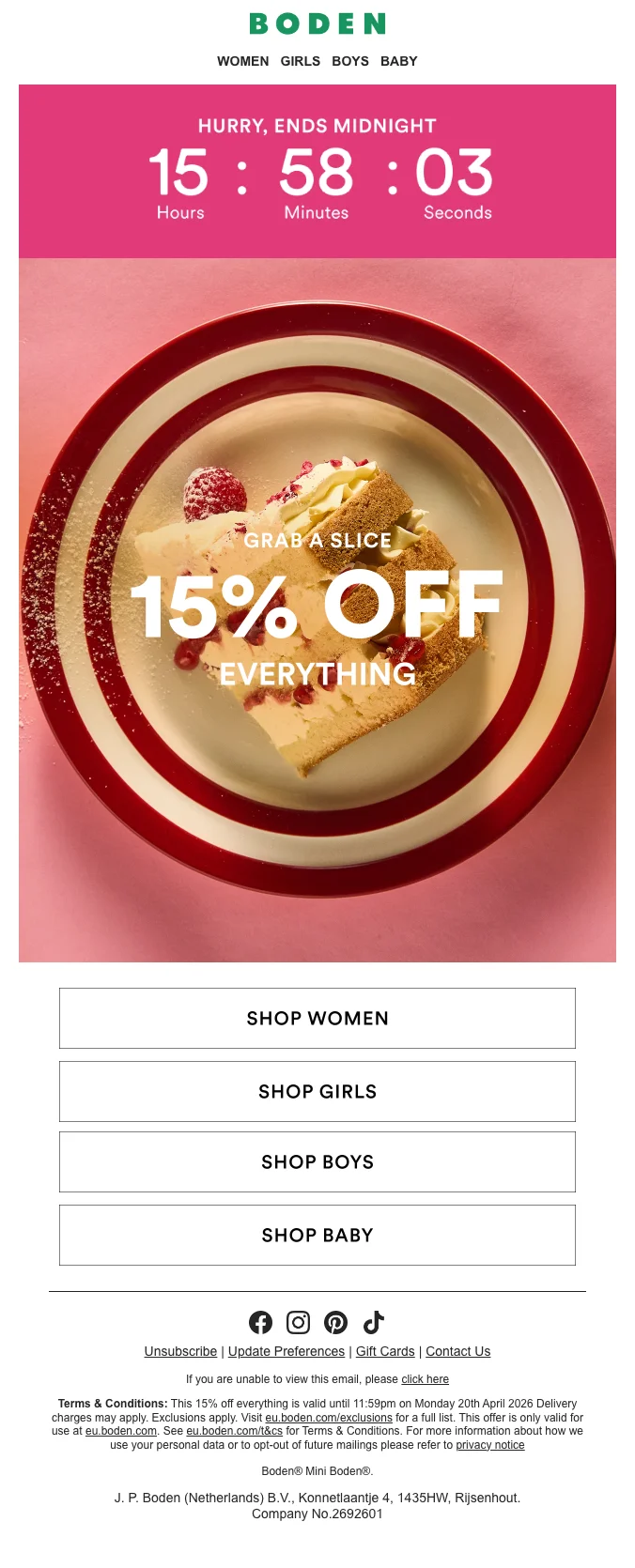Open the GIRLS category link
The image size is (635, 1568).
coord(300,61)
